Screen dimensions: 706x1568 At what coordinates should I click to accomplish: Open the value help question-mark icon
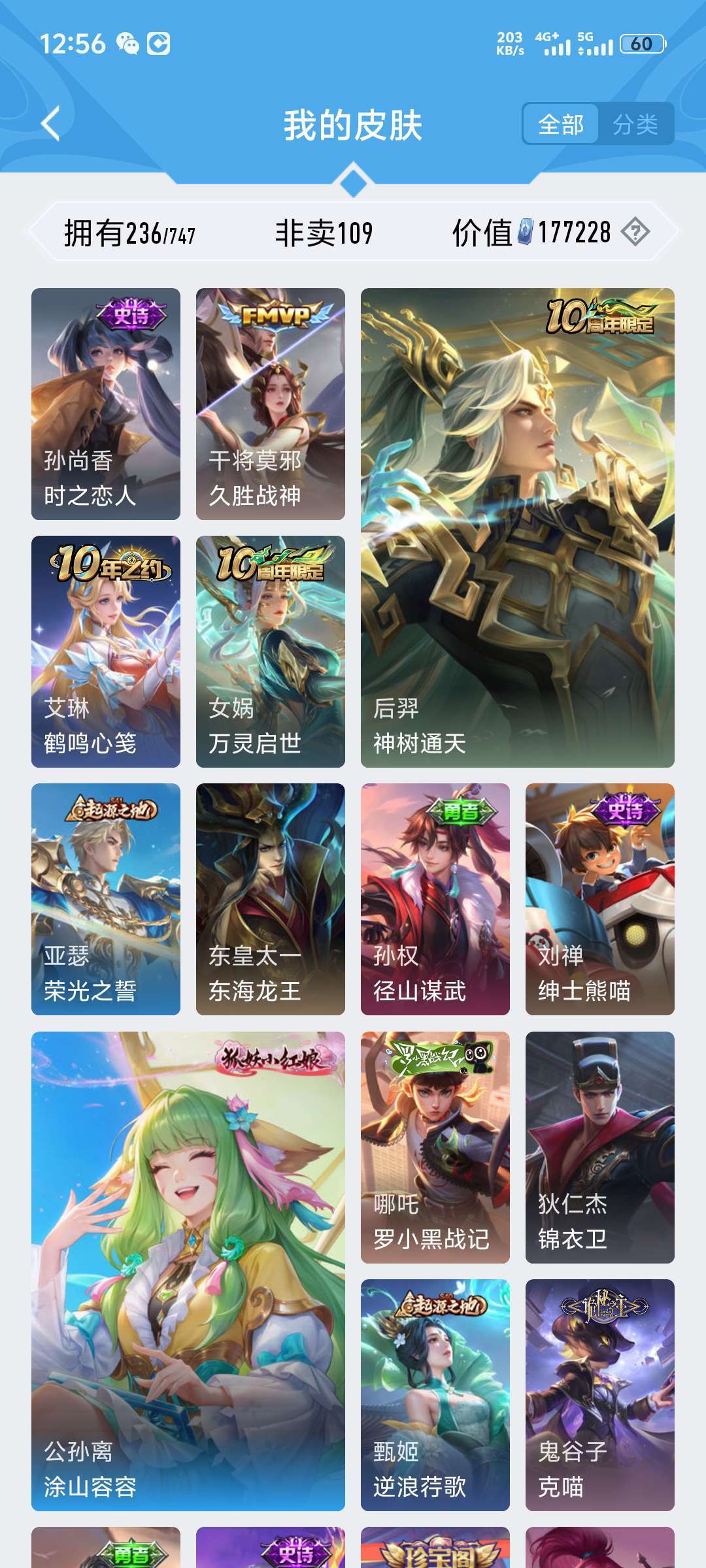tap(635, 232)
